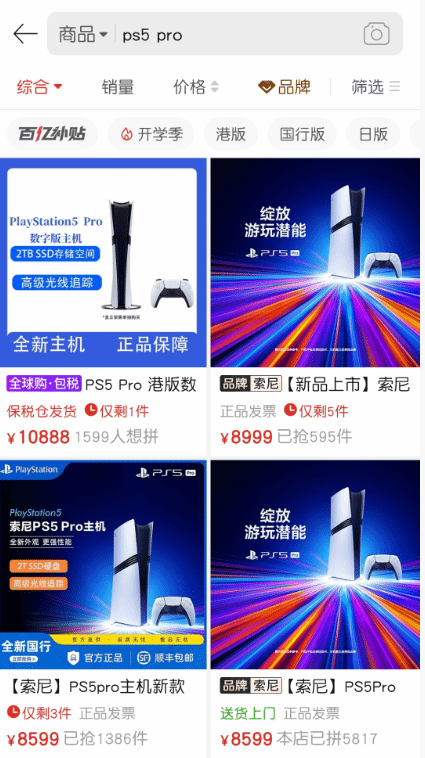Tap the search field containing ps5 pro
This screenshot has width=425, height=758.
point(225,34)
